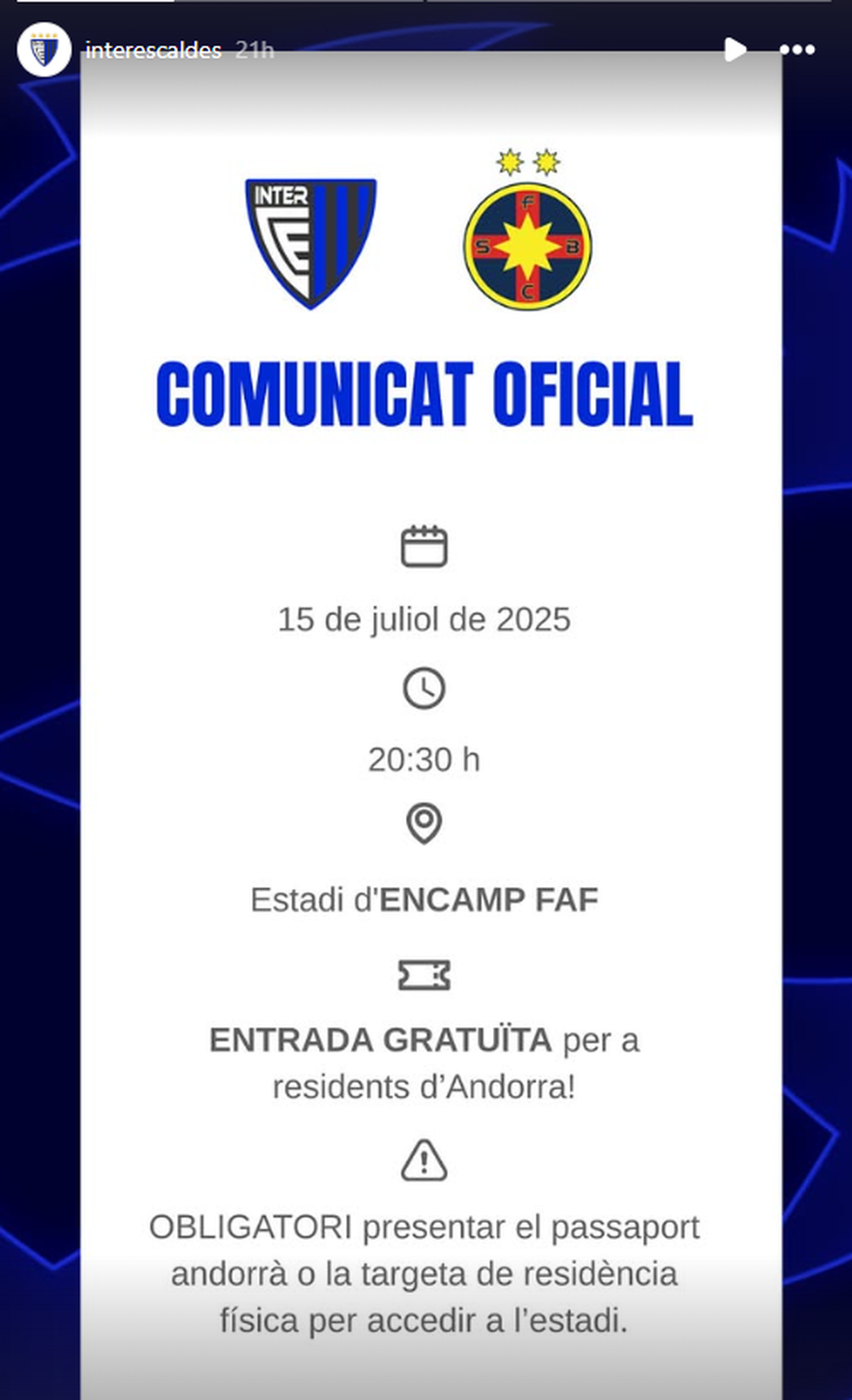Click Estadi d'ENCAMP FAF venue text
This screenshot has width=852, height=1400.
[x=425, y=899]
